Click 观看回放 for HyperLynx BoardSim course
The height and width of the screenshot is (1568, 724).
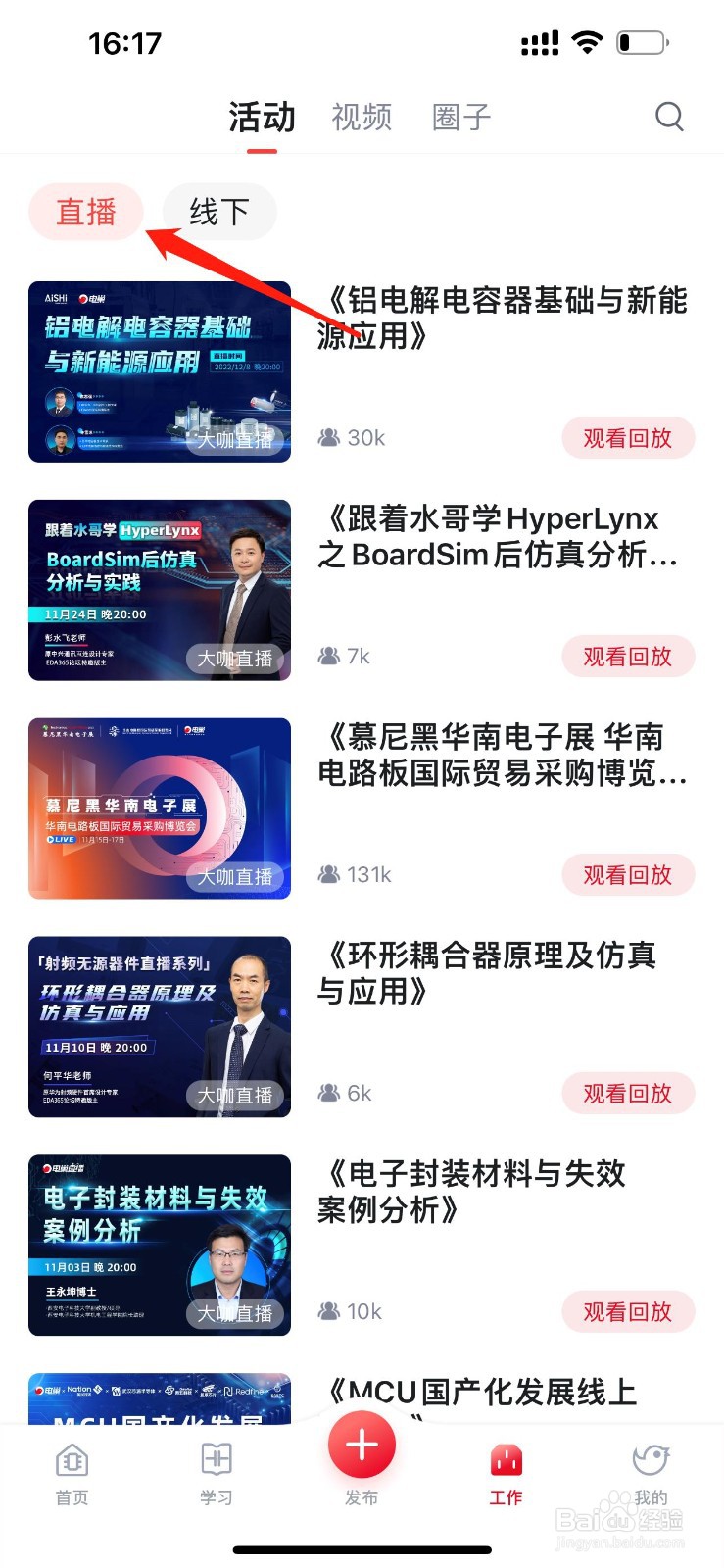628,657
